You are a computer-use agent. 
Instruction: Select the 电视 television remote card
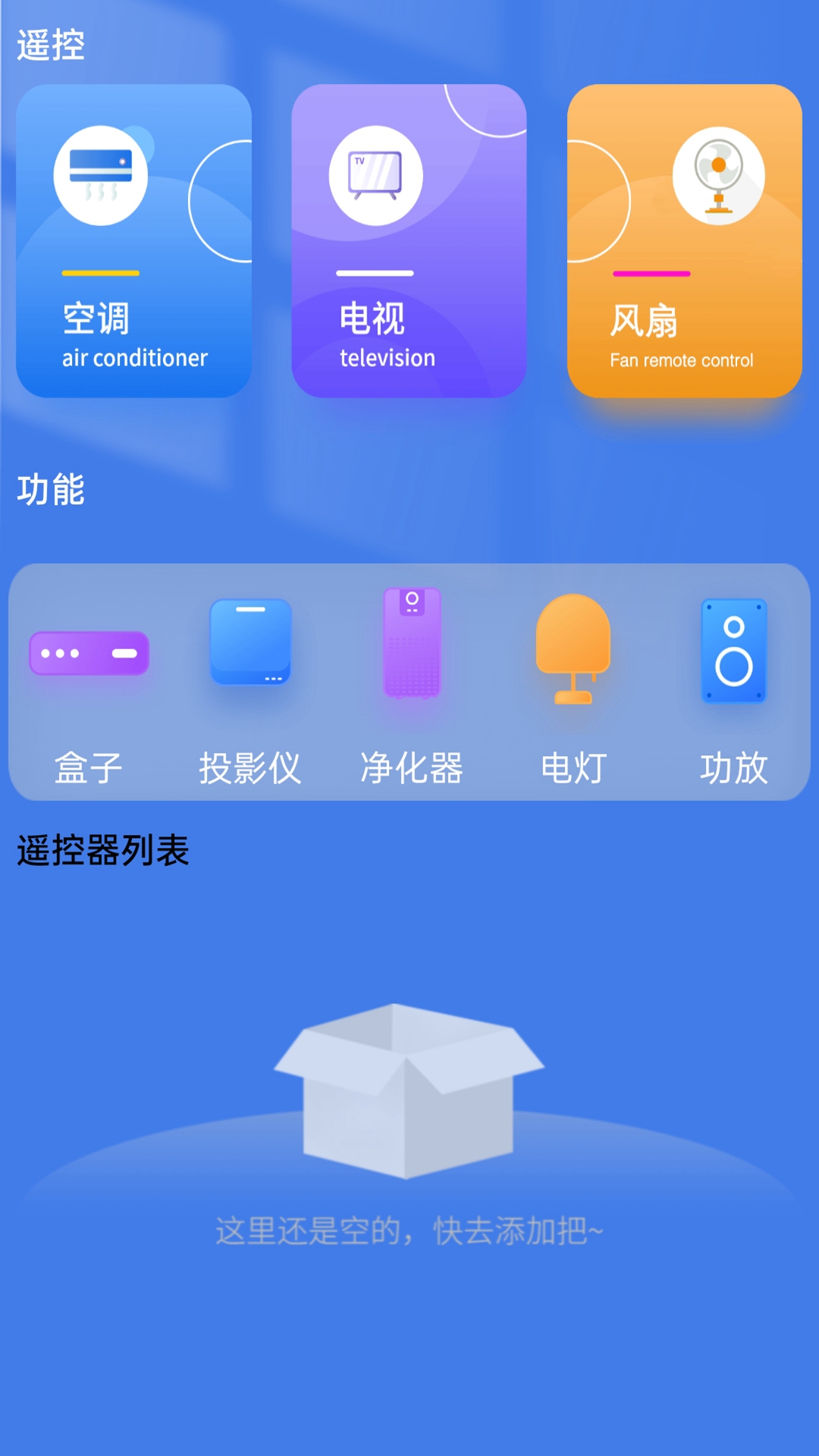click(409, 241)
